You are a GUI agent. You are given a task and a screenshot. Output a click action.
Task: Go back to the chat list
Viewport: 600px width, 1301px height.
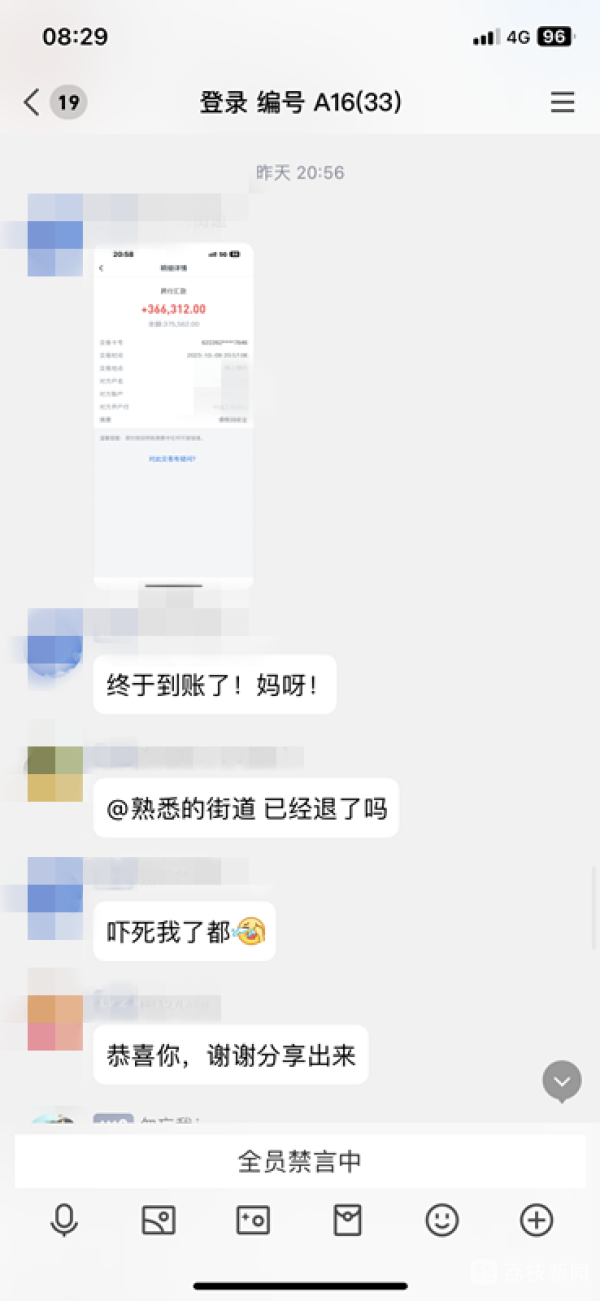pos(32,102)
